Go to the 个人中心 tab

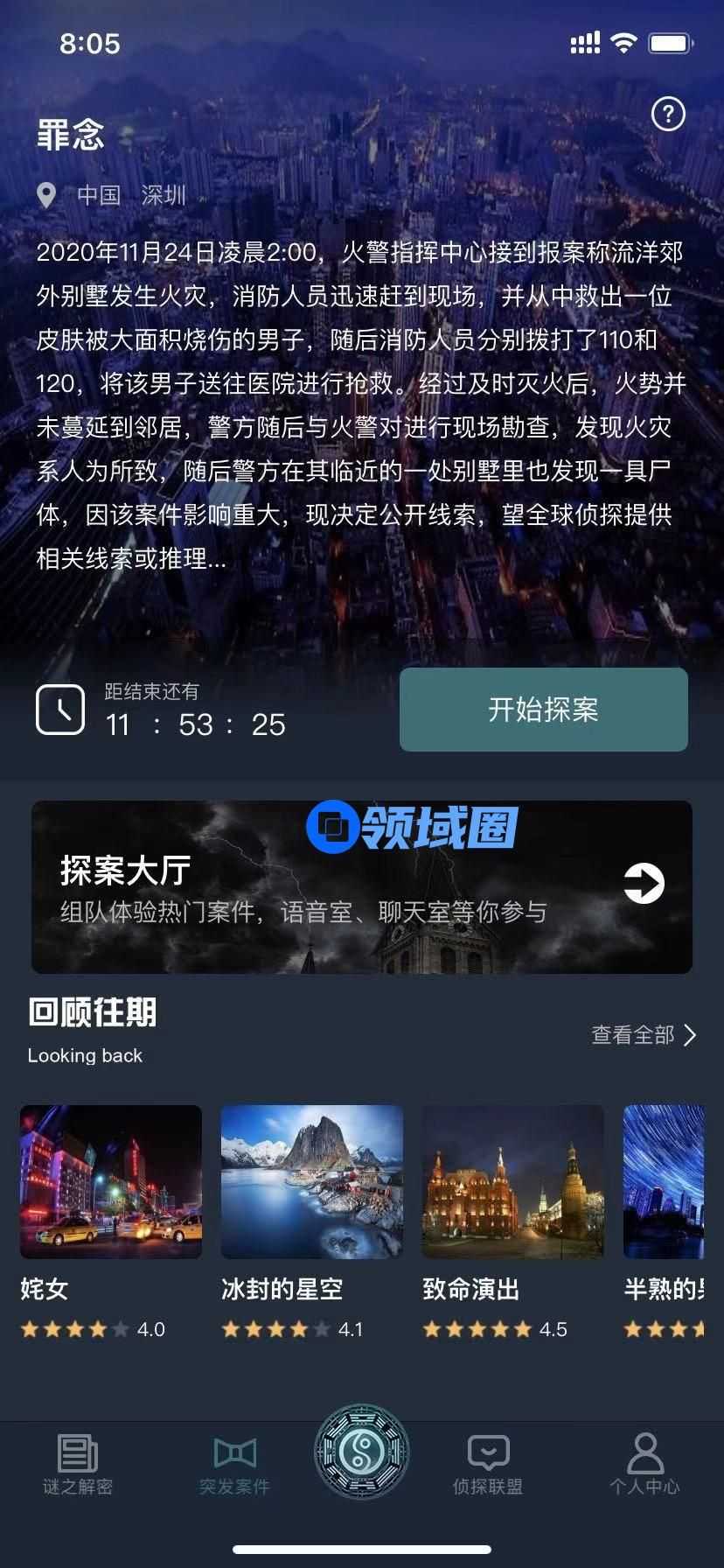[644, 1464]
